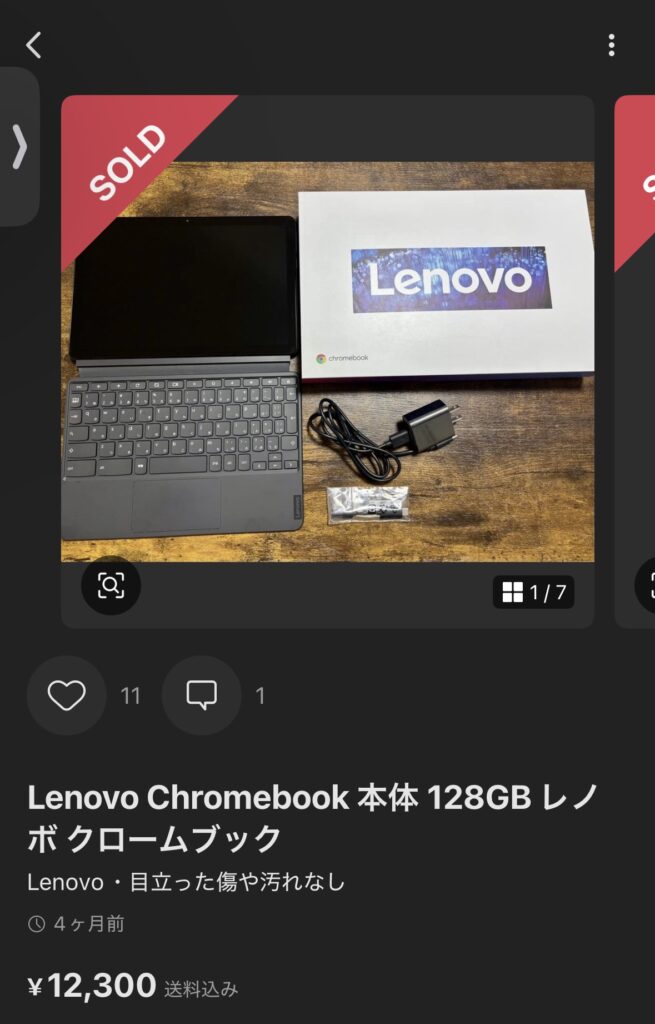
Task: Go back using the top-left arrow
Action: click(34, 45)
